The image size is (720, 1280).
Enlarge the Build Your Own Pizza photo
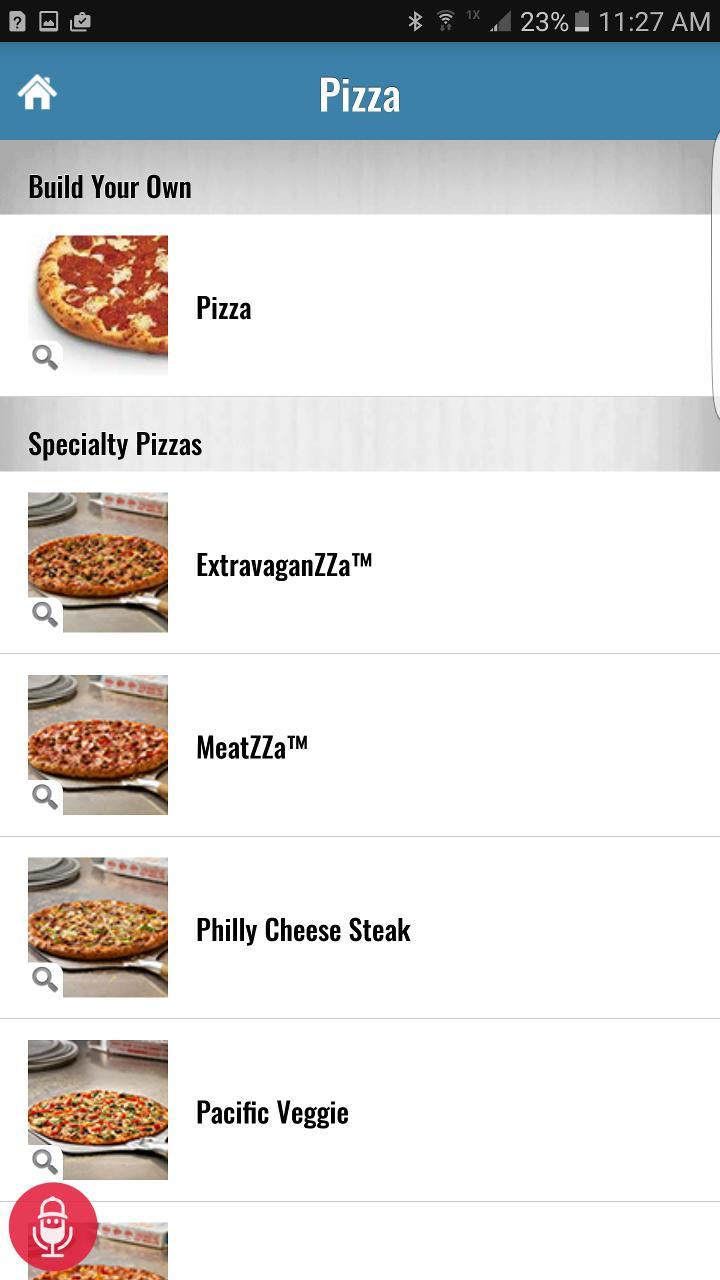(45, 357)
